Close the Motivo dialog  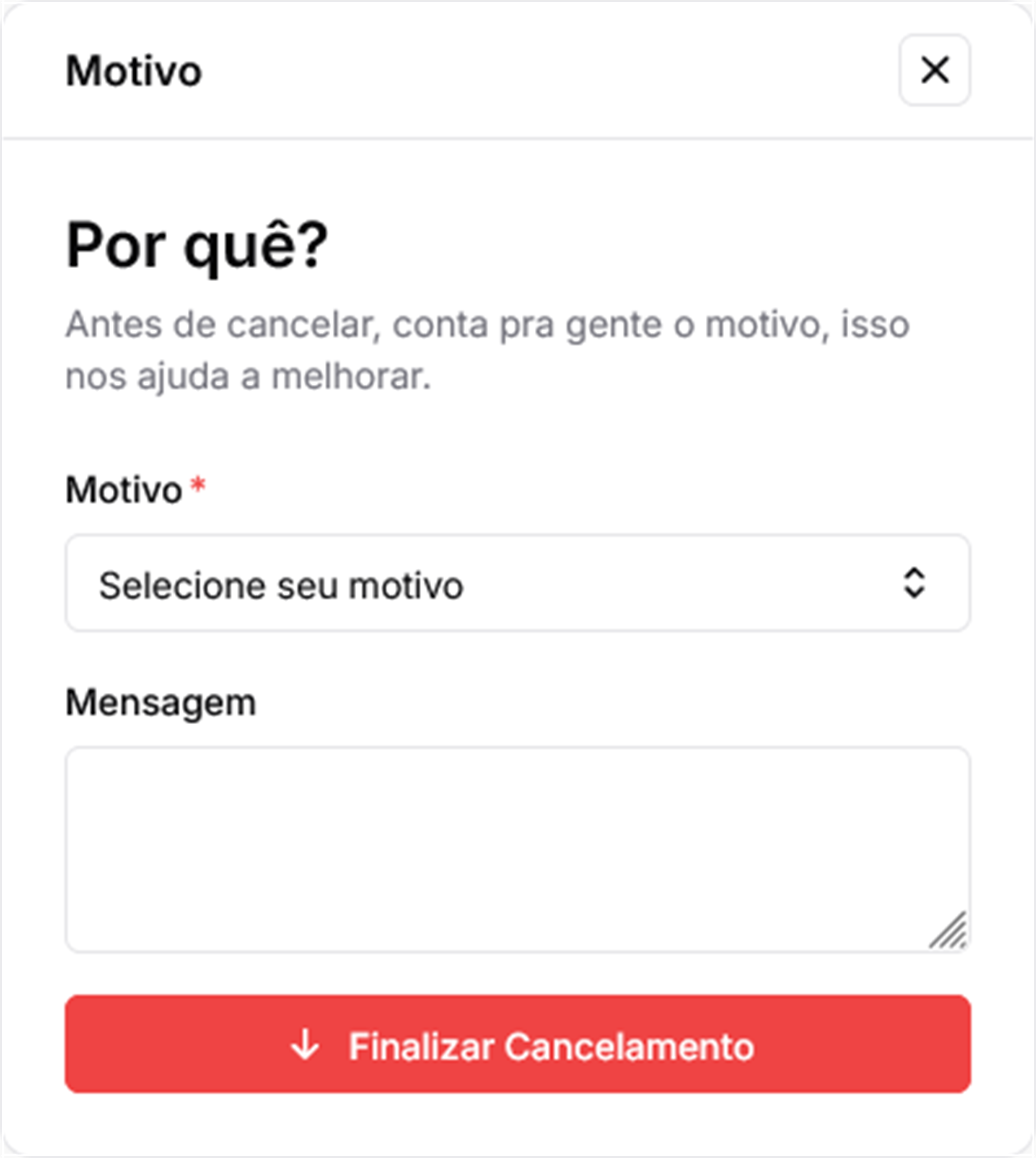pos(935,70)
